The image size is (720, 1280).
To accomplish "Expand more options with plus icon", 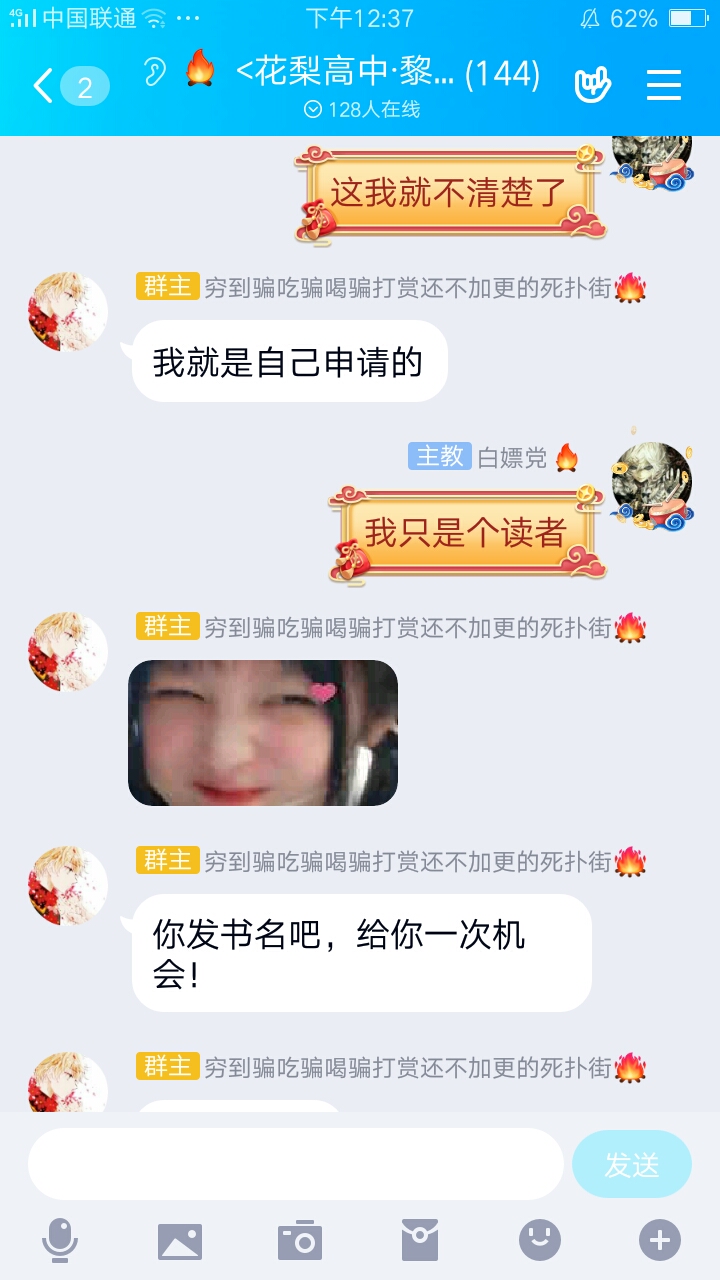I will click(x=660, y=1241).
